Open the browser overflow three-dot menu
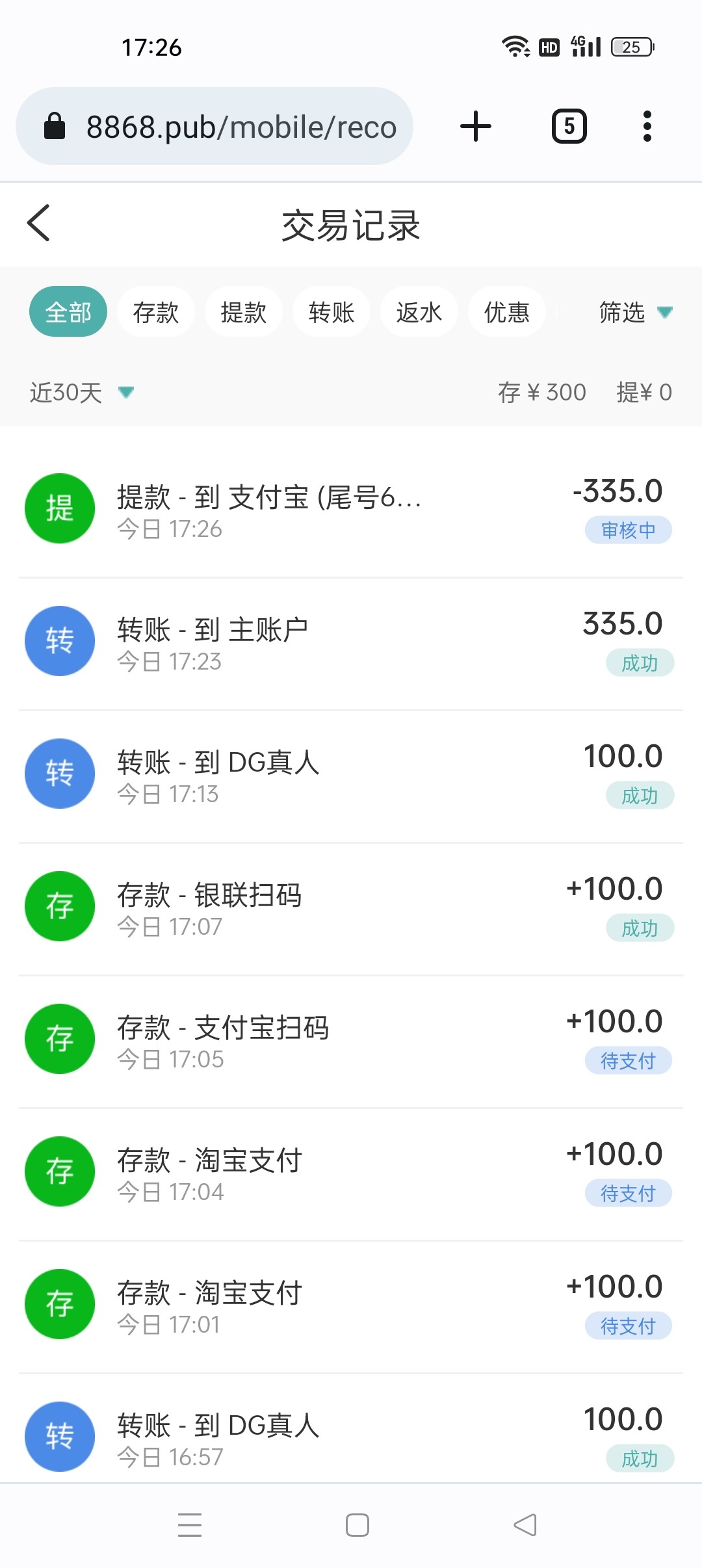 pyautogui.click(x=647, y=126)
